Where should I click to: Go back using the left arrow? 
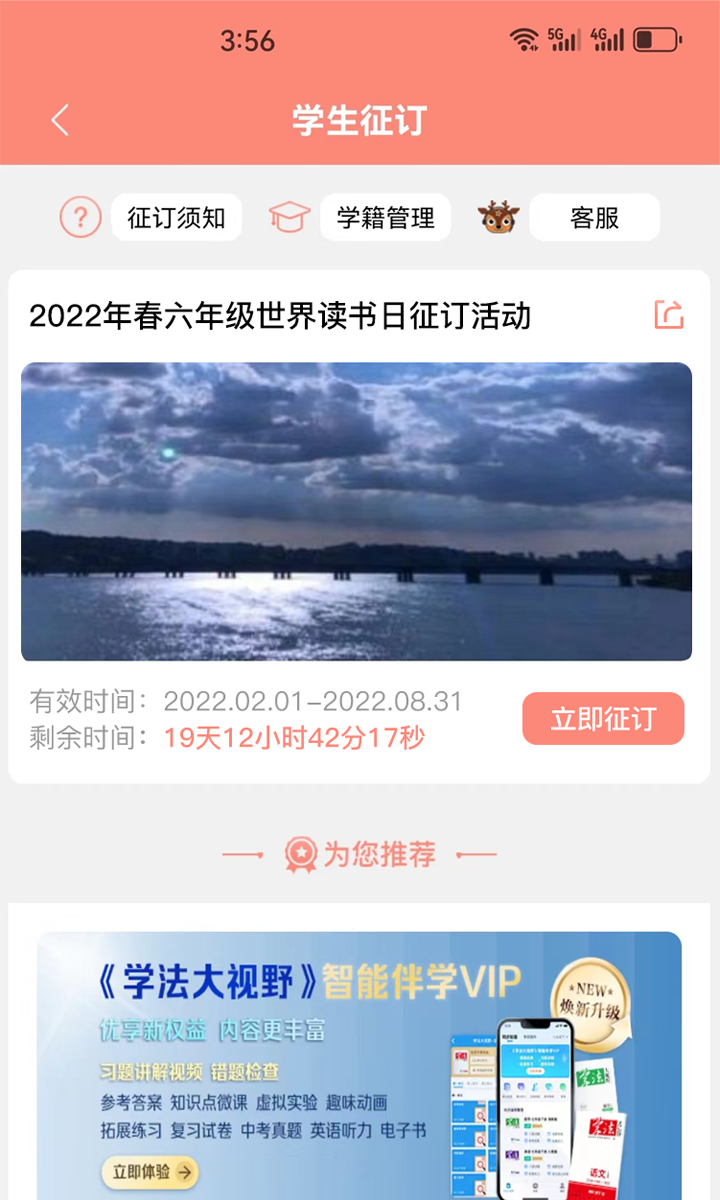[x=60, y=119]
